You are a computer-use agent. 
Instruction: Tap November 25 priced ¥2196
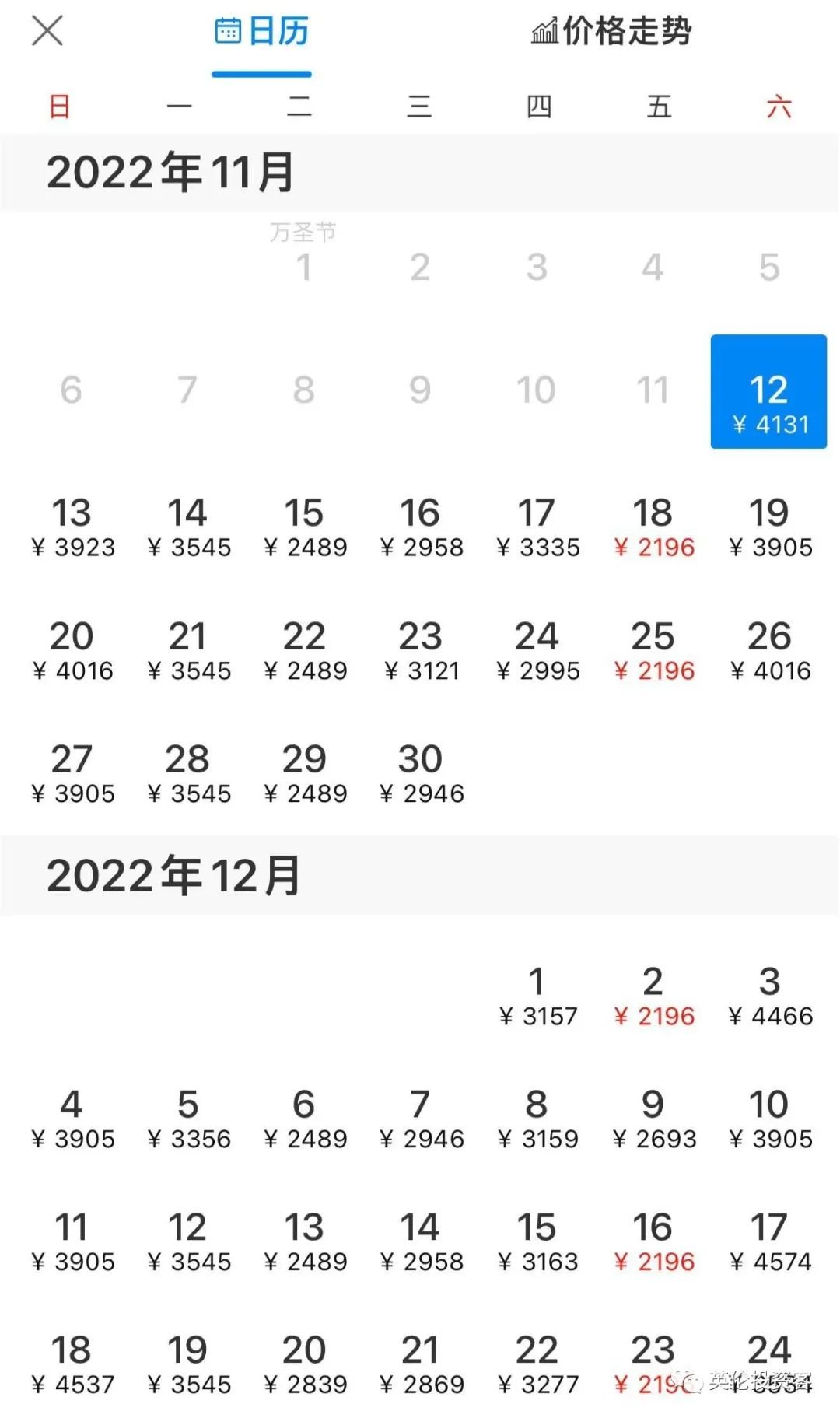(x=653, y=651)
